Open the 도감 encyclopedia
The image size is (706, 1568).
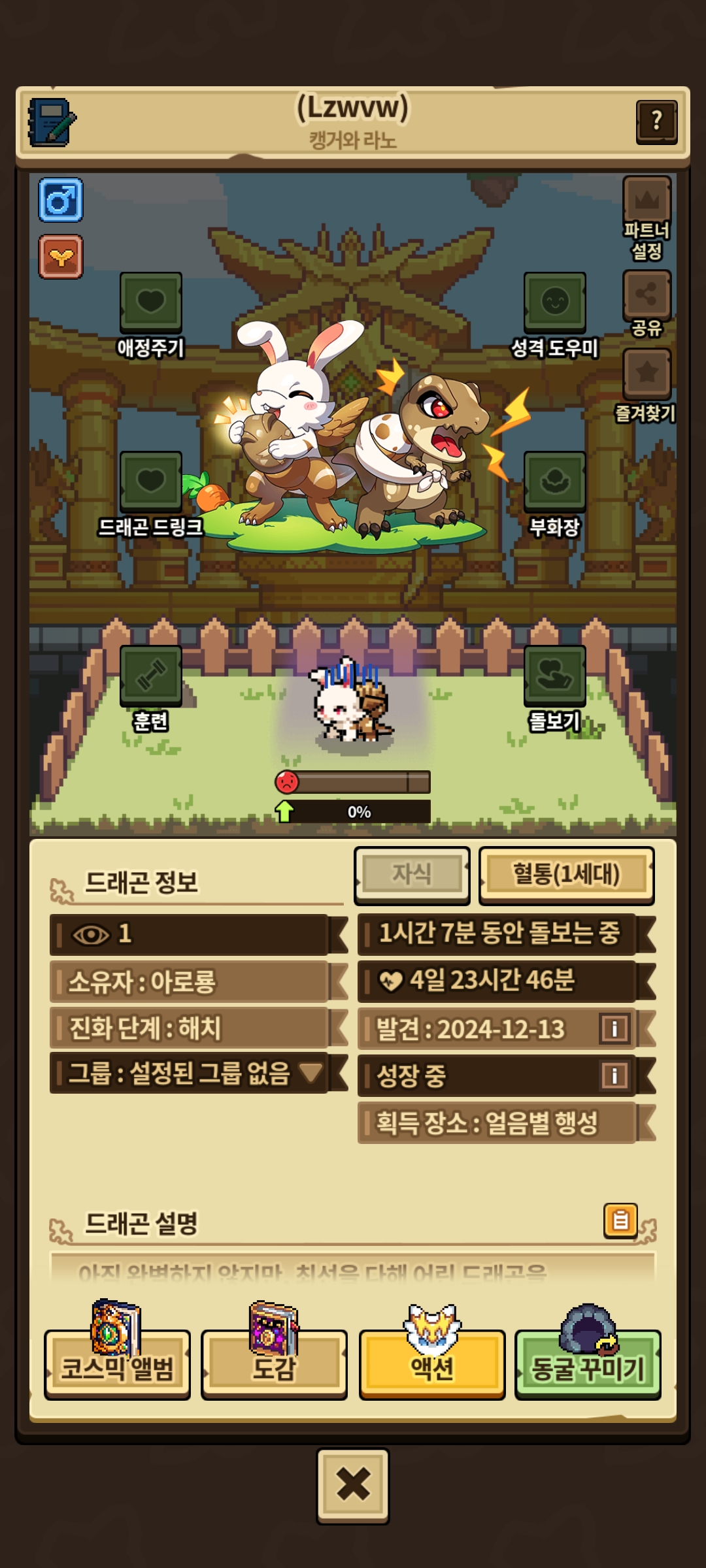tap(274, 1364)
